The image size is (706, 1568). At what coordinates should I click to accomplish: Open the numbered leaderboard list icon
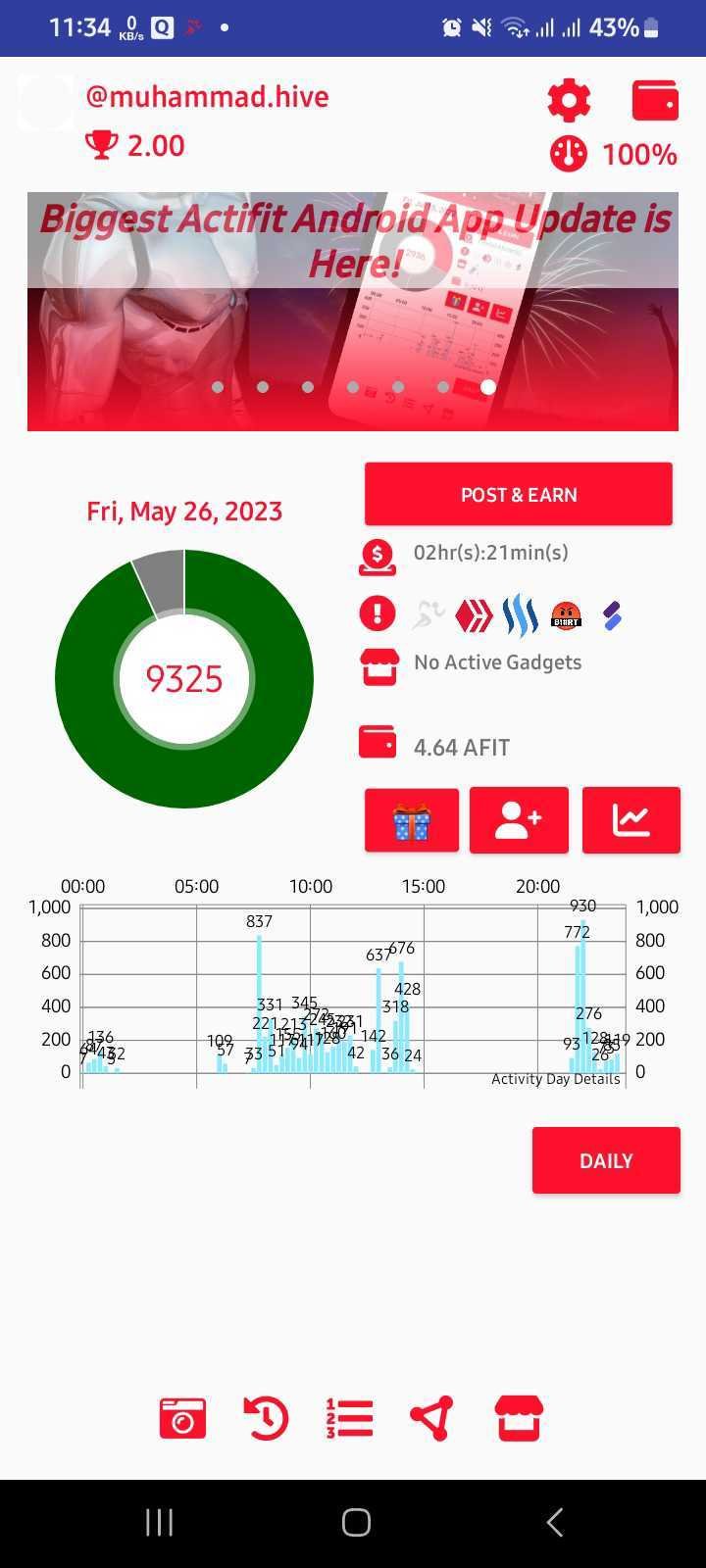coord(349,1418)
